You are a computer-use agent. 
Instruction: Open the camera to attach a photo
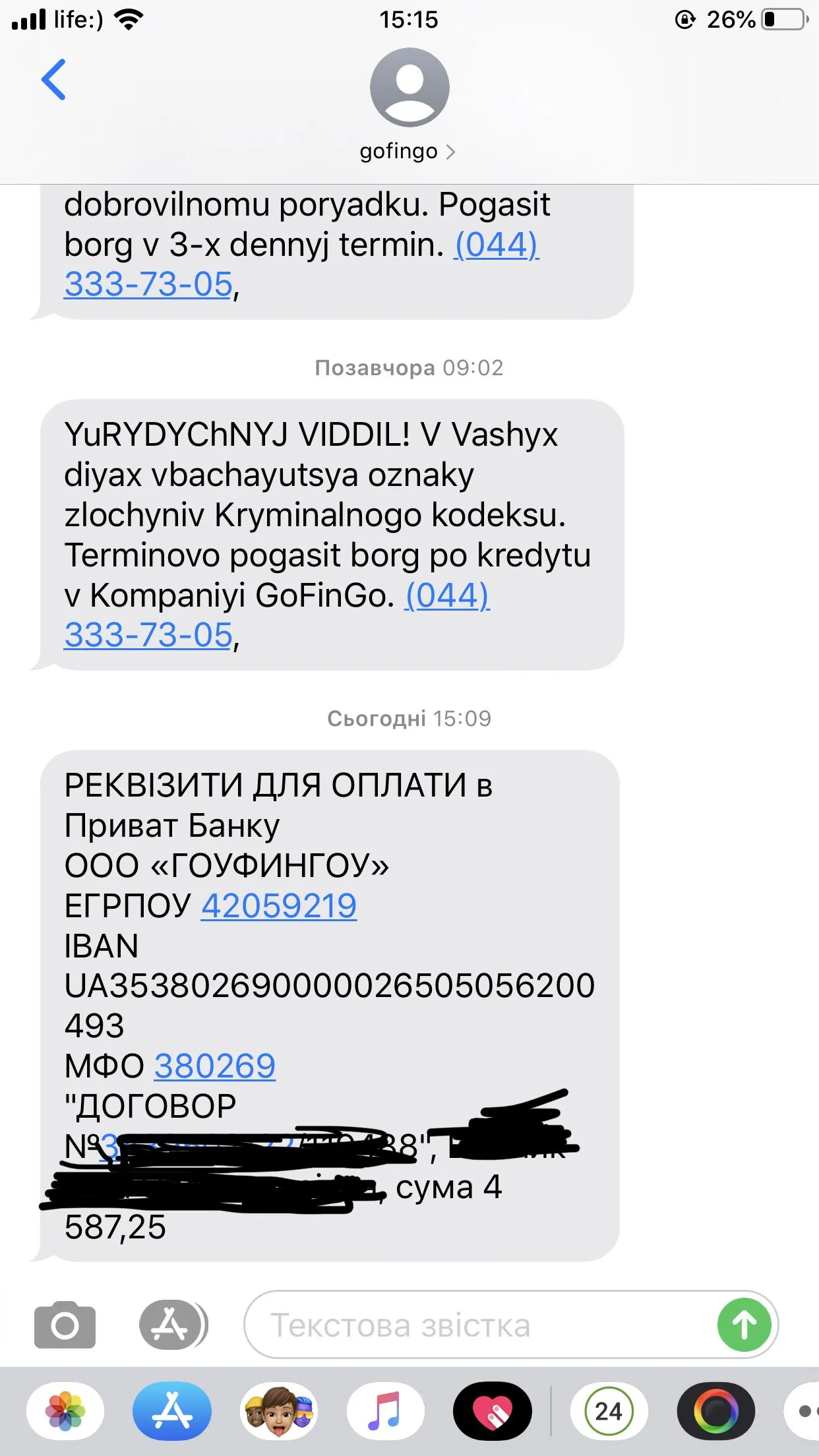pos(65,1325)
